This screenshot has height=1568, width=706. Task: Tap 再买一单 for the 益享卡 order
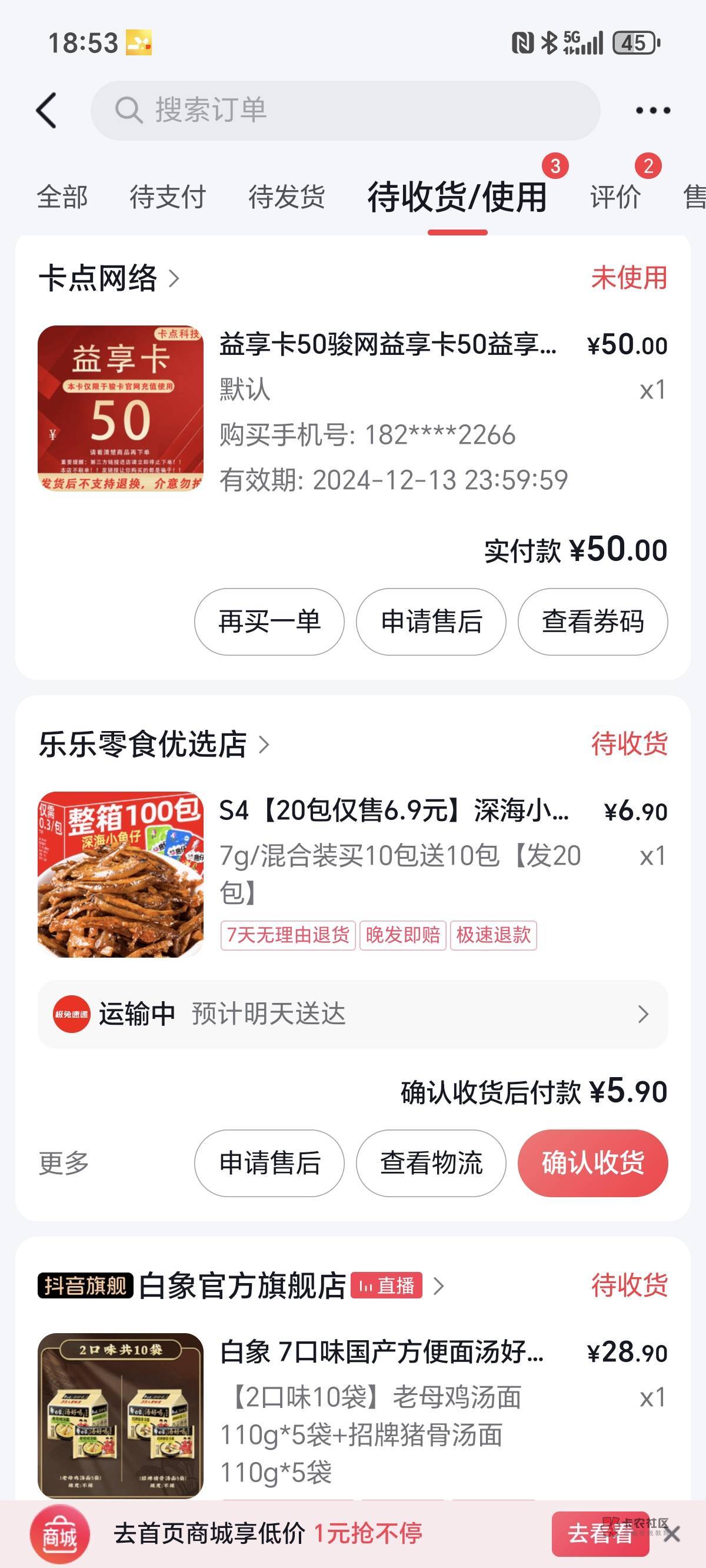tap(269, 622)
